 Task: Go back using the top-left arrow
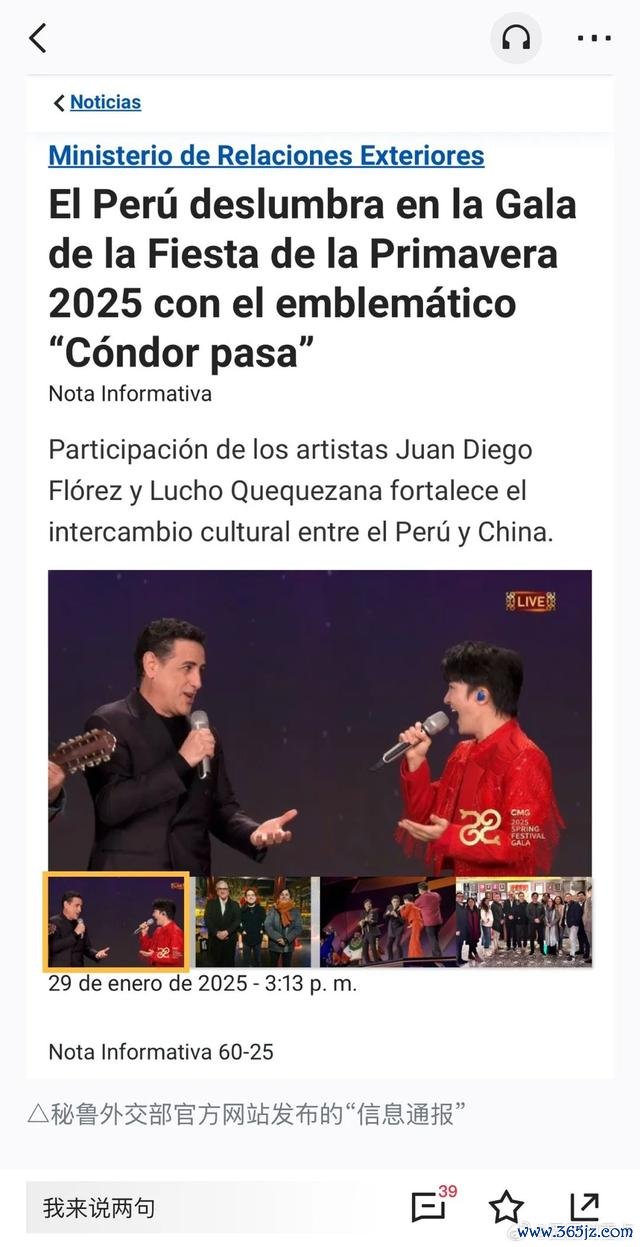click(38, 39)
